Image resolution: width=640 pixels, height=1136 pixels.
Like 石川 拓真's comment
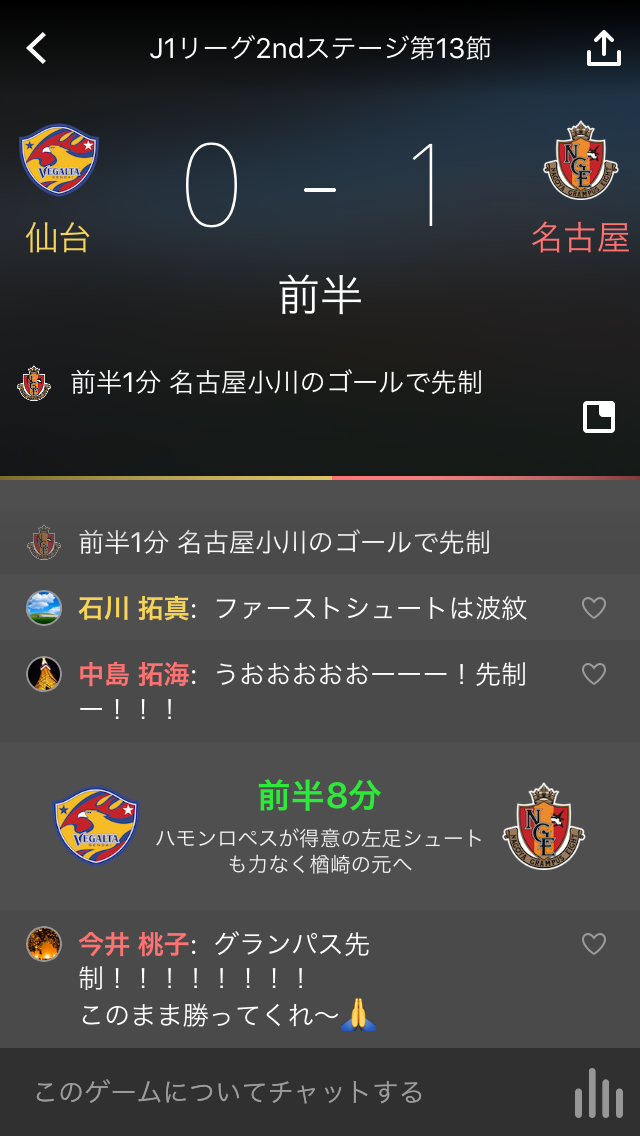pos(594,608)
